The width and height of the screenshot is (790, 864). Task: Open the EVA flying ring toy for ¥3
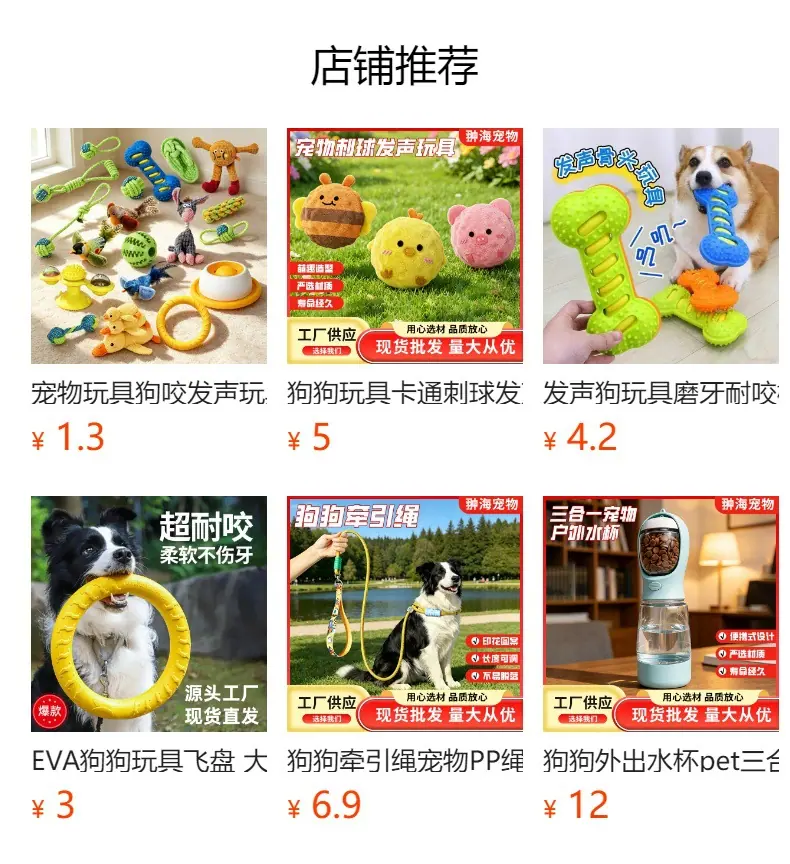(x=149, y=614)
